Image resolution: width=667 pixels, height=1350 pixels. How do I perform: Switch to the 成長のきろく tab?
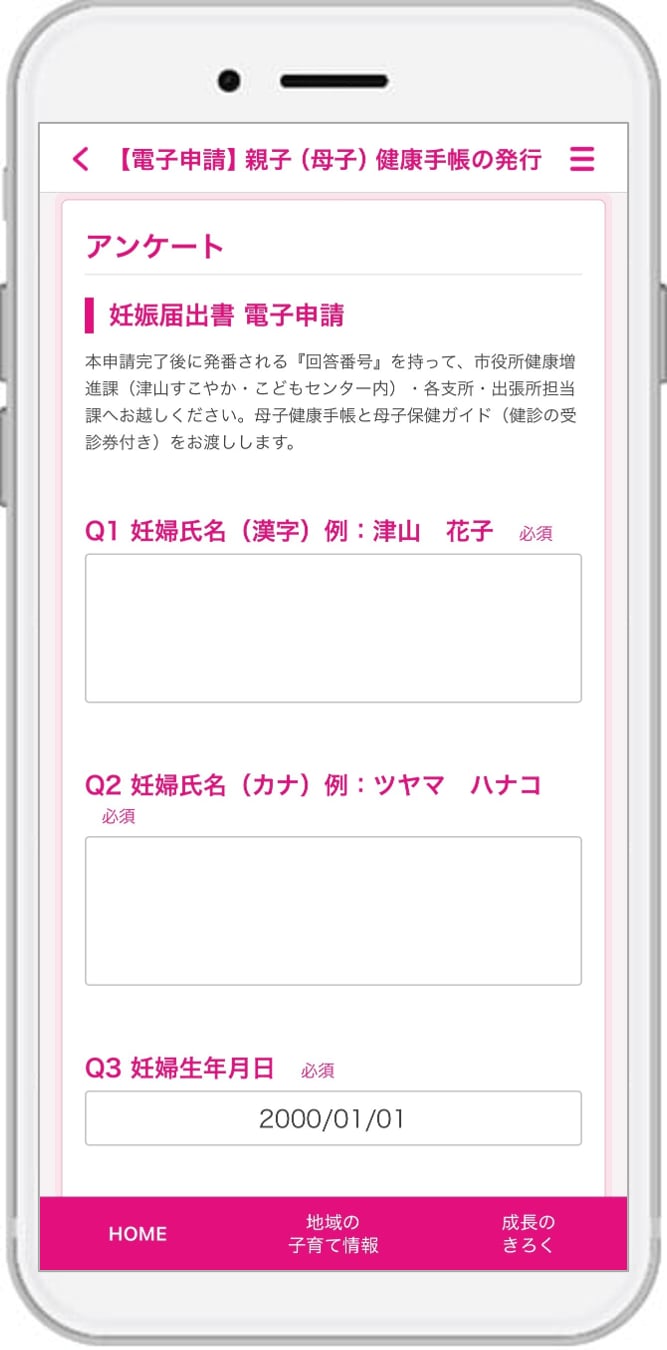(x=528, y=1233)
